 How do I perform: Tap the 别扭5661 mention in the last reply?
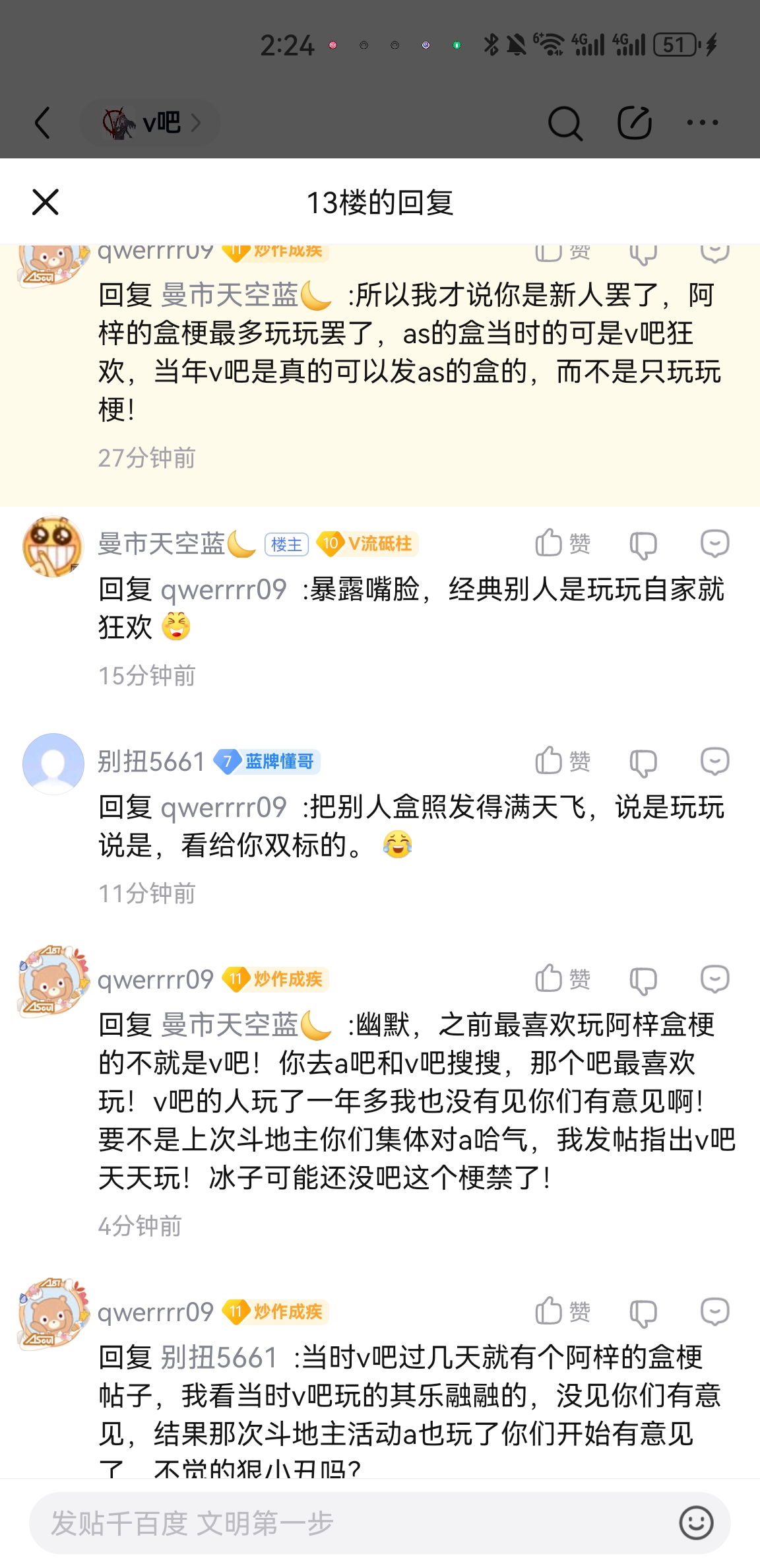219,1357
